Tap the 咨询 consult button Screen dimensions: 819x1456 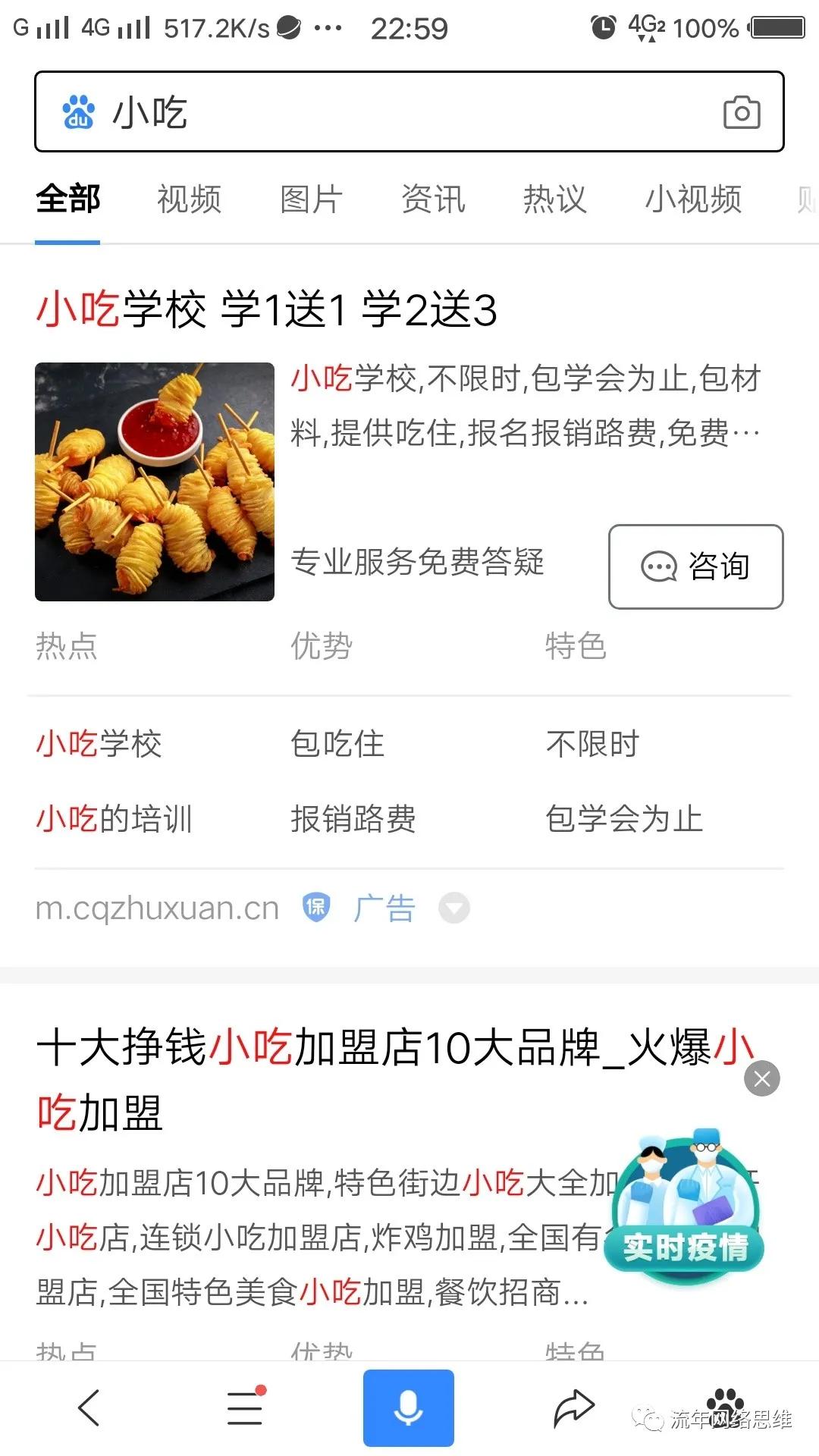pos(695,566)
